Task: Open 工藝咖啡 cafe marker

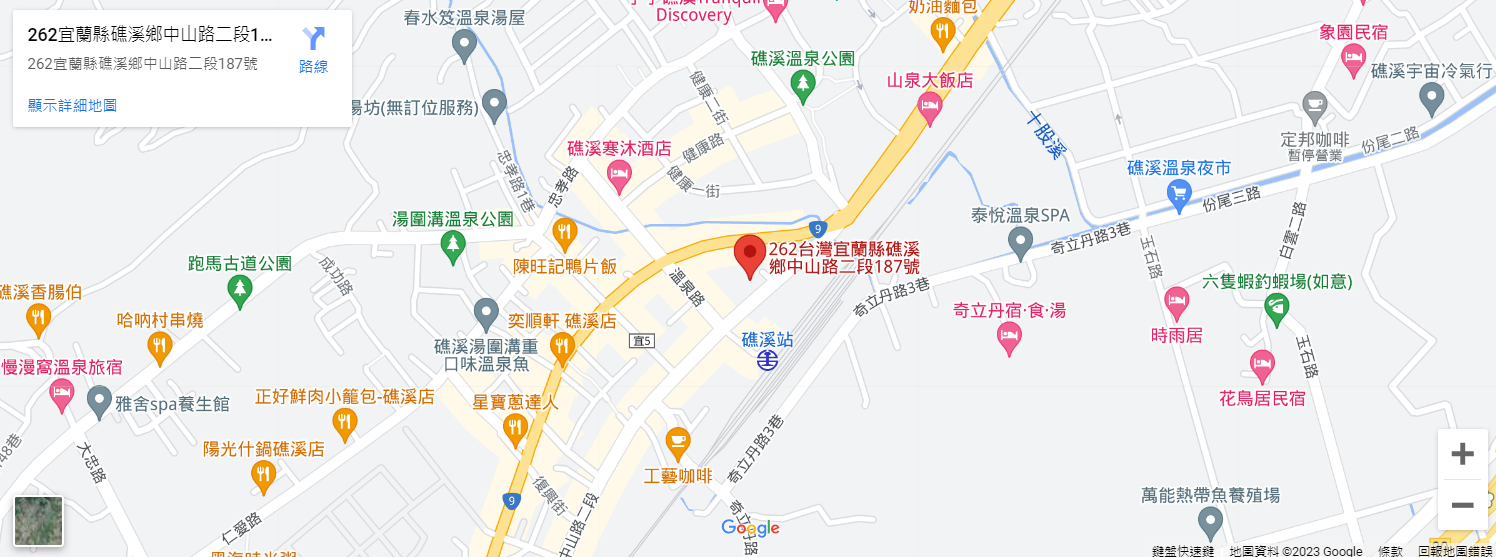Action: (677, 442)
